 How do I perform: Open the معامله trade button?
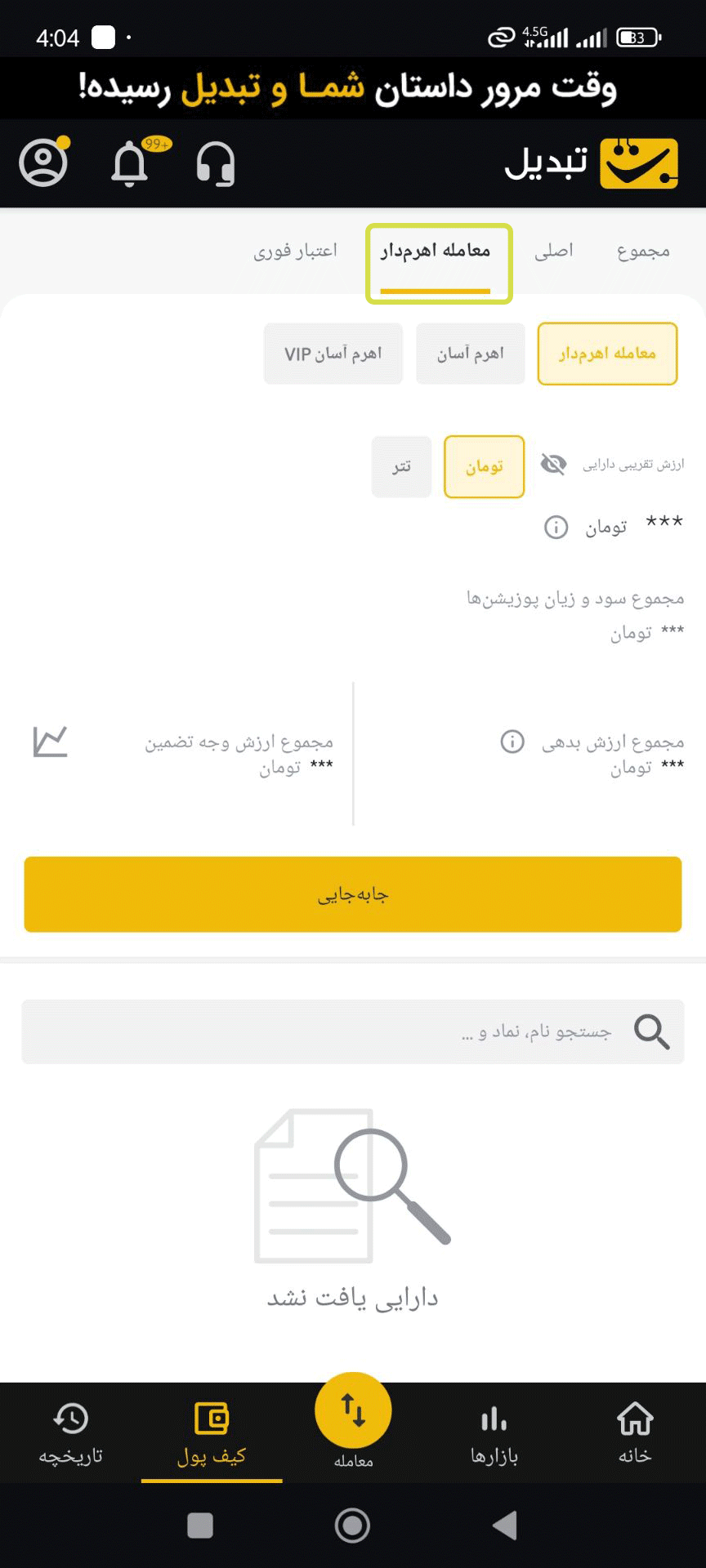pyautogui.click(x=353, y=1413)
